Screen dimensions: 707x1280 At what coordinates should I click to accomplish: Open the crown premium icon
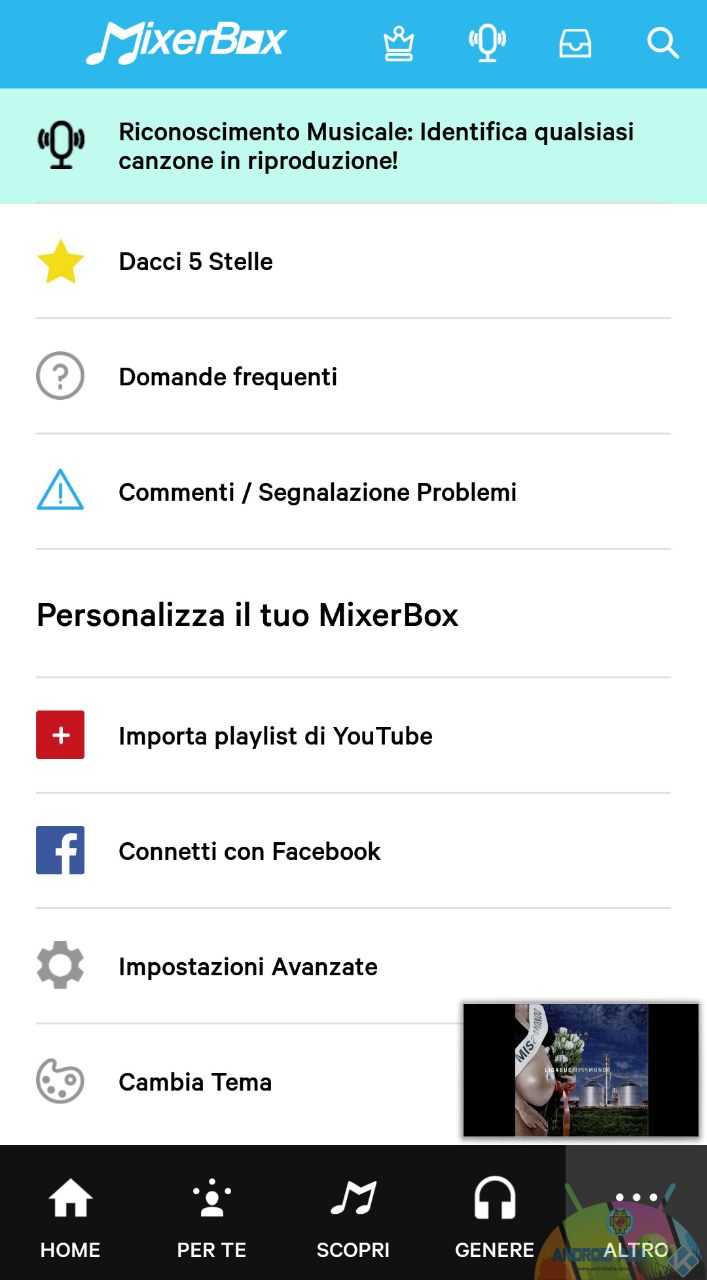point(399,43)
